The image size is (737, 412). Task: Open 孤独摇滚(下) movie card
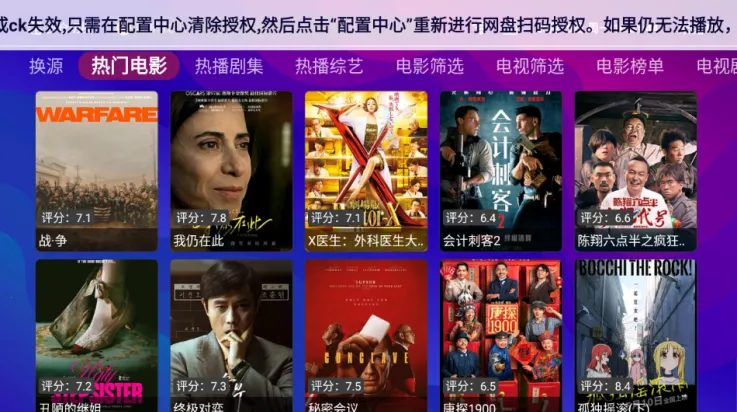[x=636, y=335]
